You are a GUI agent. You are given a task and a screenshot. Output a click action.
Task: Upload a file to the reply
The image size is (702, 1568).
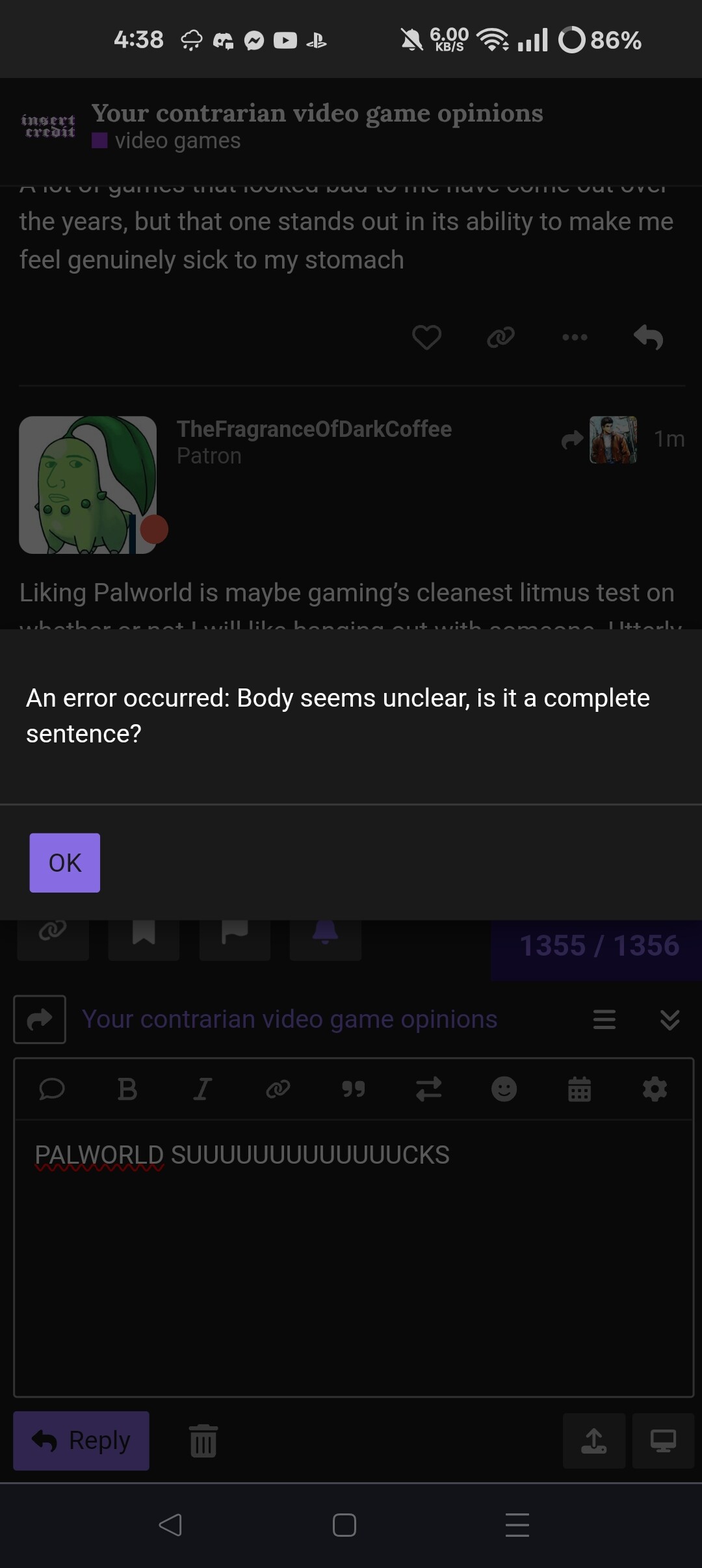coord(594,1441)
